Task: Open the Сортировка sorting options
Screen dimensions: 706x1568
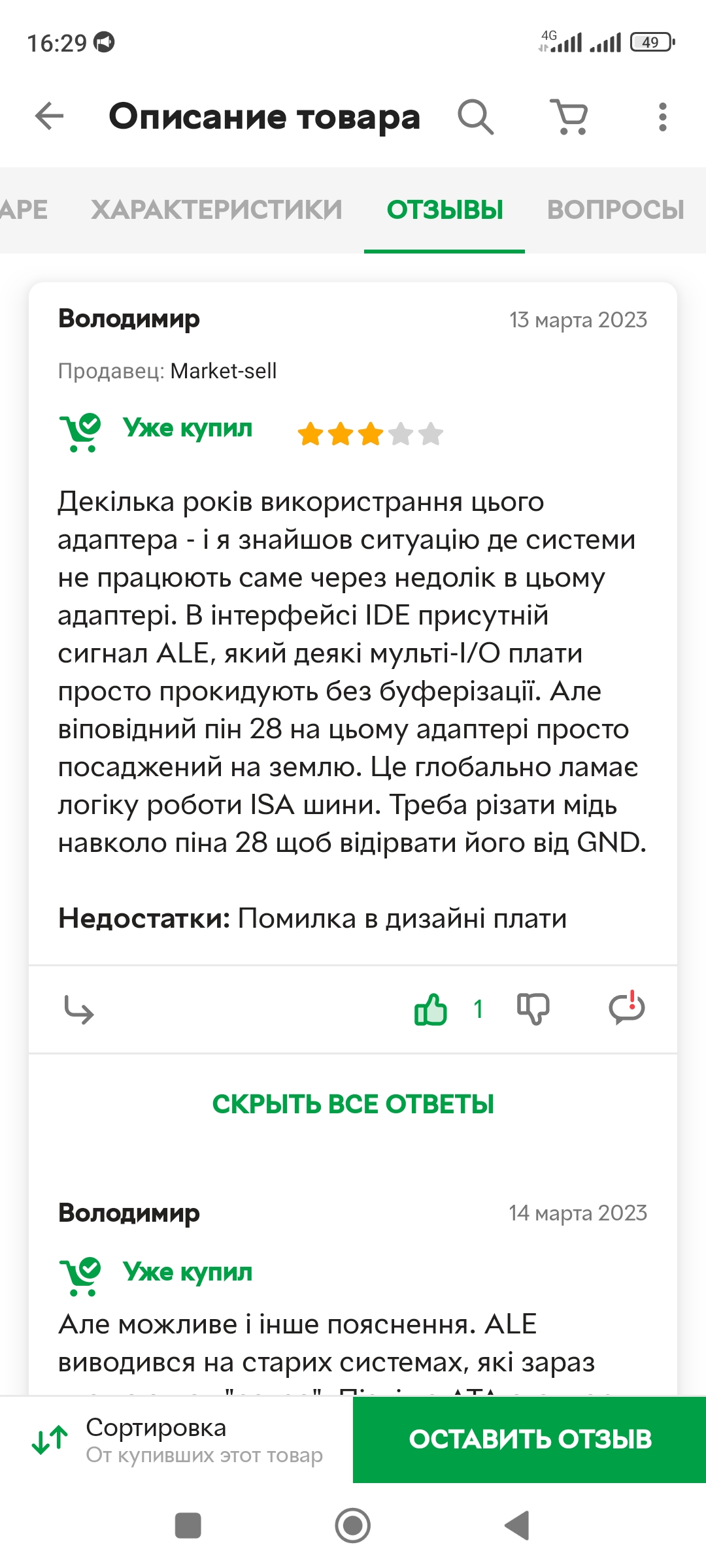Action: pos(176,1440)
